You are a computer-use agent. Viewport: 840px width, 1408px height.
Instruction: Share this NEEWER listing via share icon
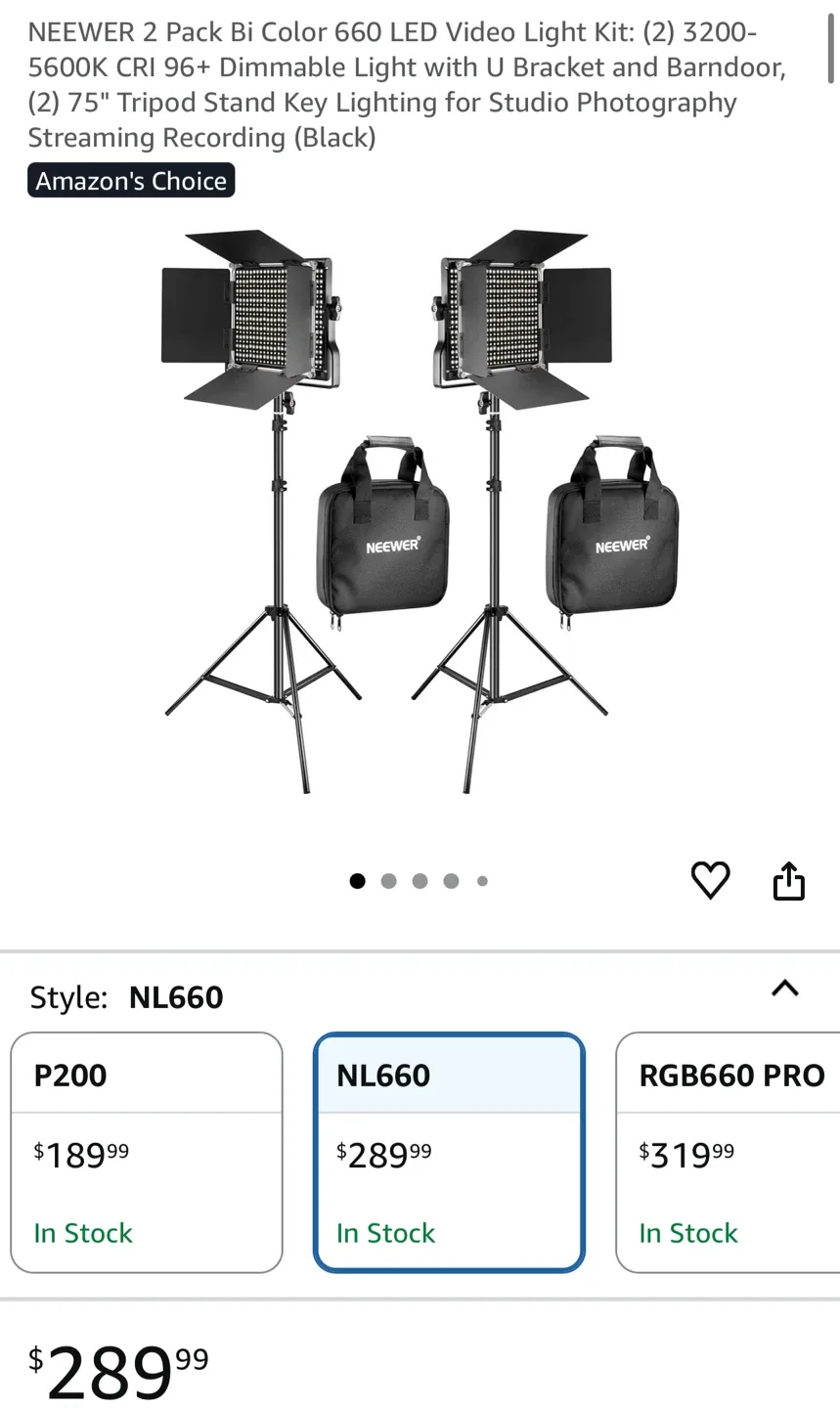[x=788, y=880]
